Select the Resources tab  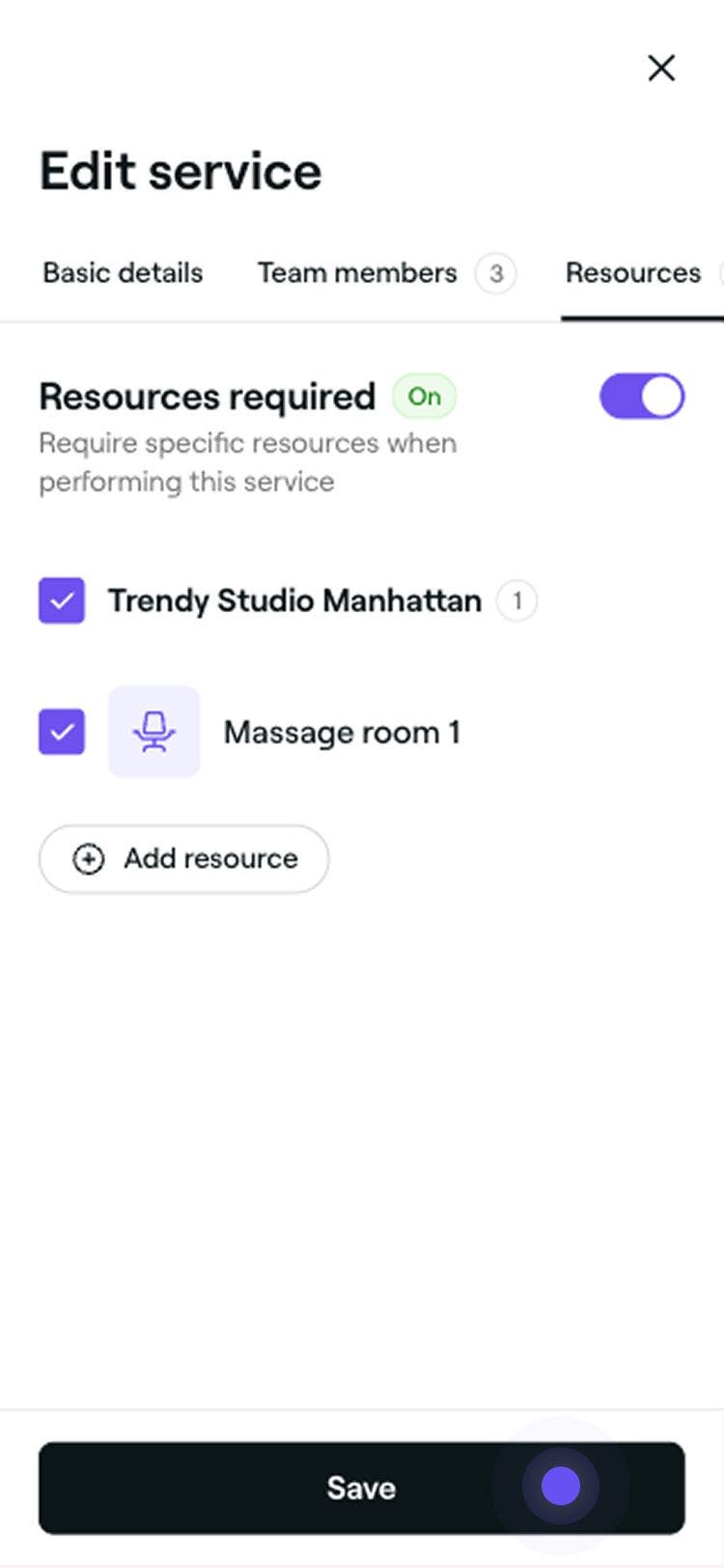(632, 272)
